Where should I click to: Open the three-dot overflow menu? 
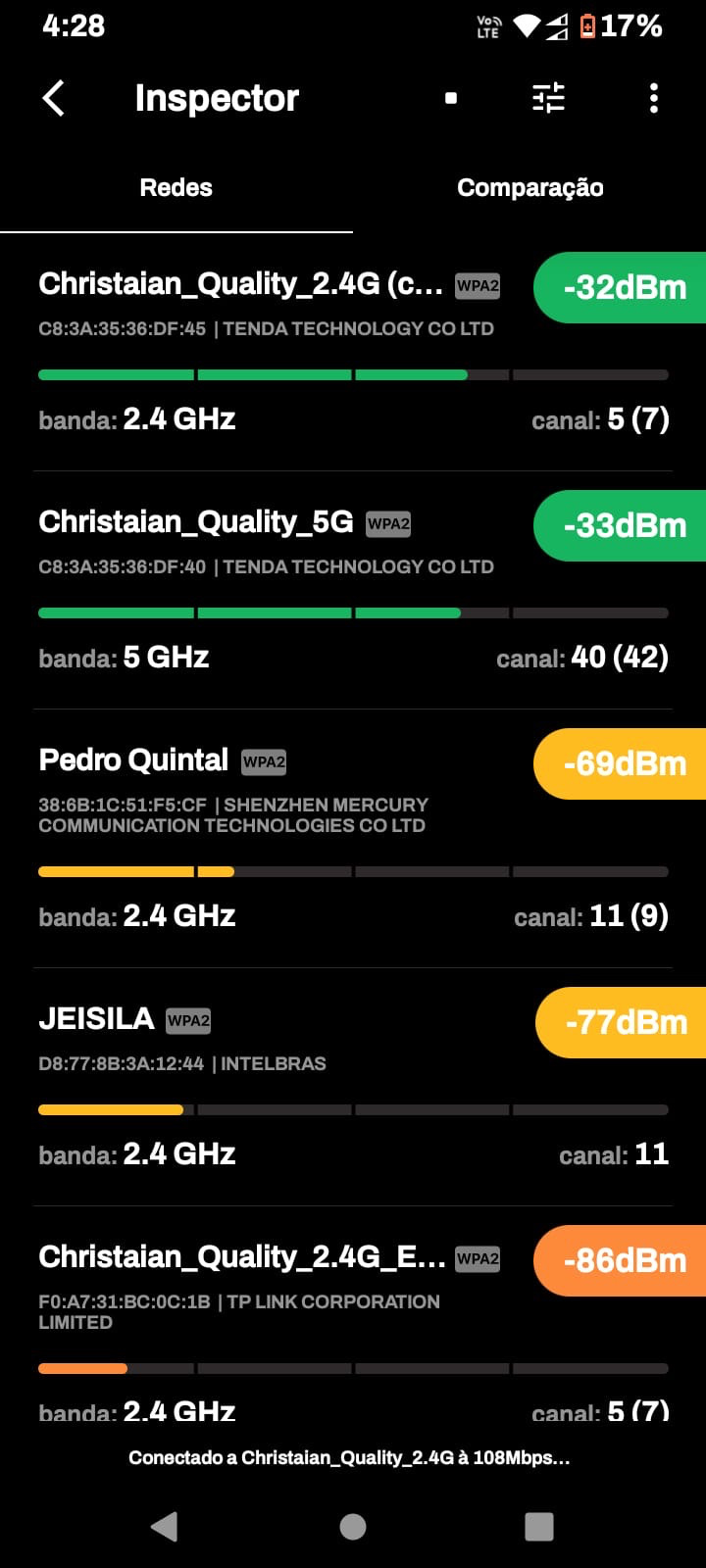point(654,98)
